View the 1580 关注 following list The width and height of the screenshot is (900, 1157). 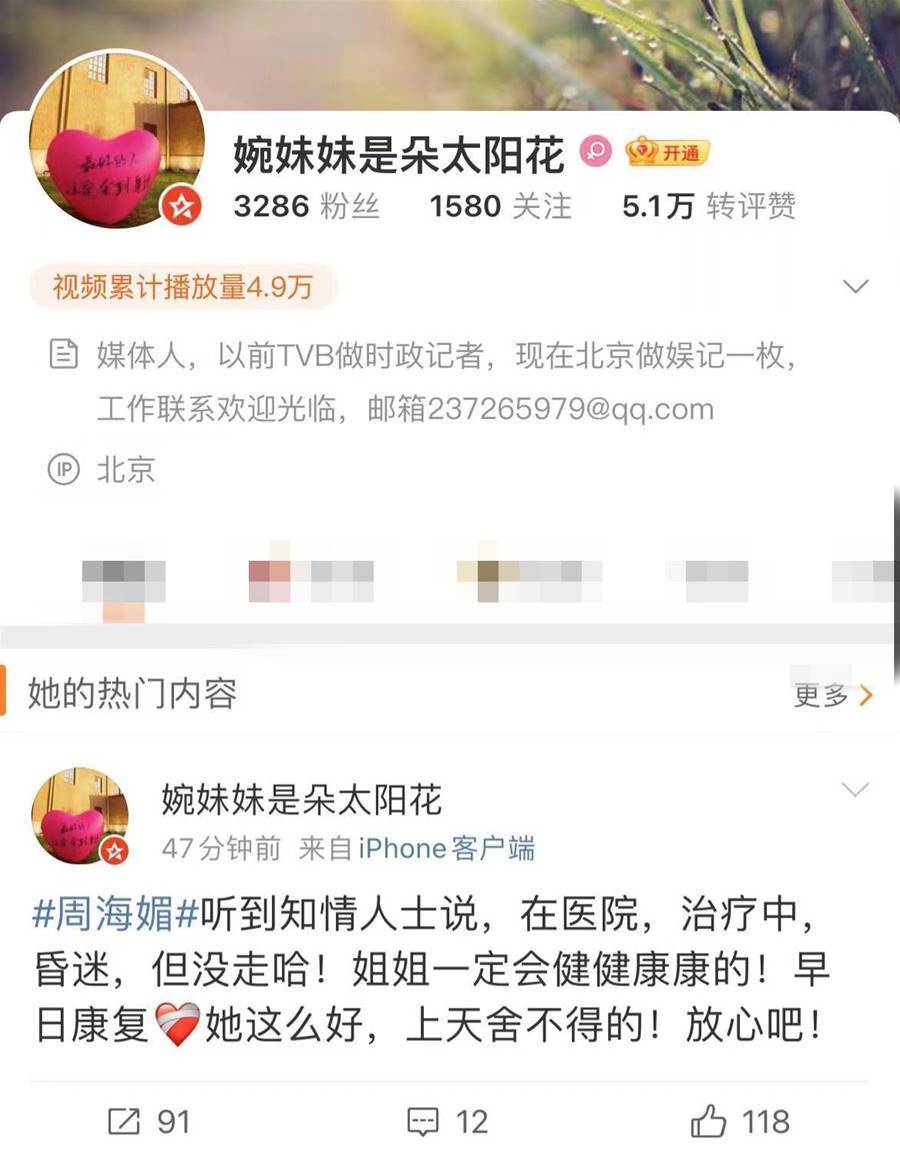click(500, 206)
